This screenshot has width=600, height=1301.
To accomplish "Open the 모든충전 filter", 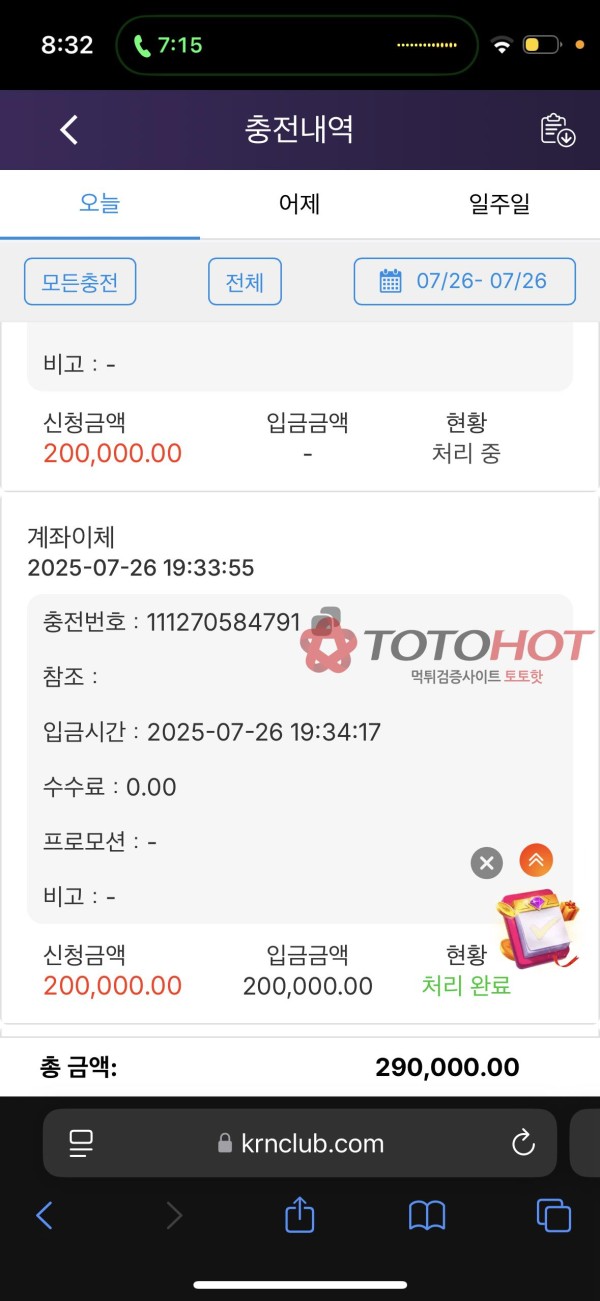I will point(80,282).
